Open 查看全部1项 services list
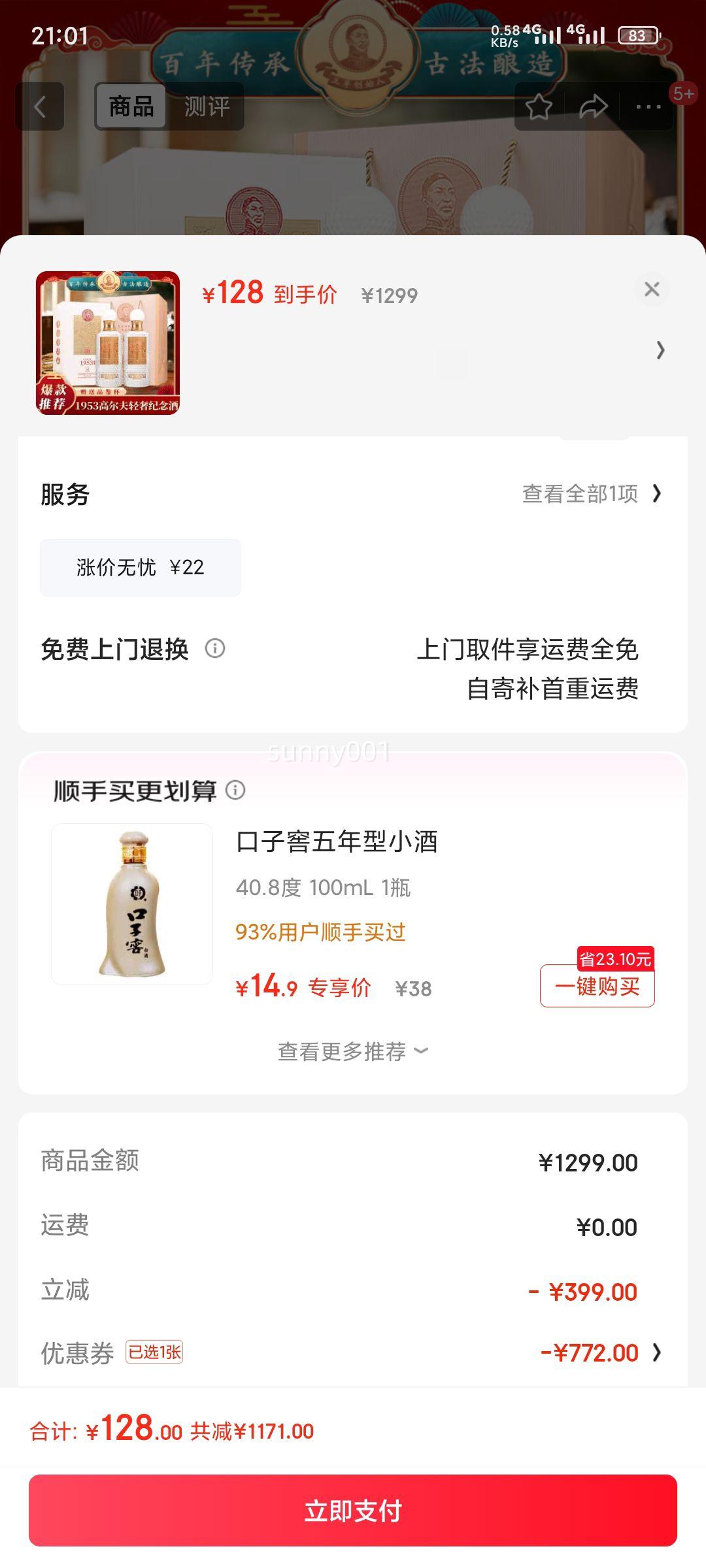706x1568 pixels. 592,494
